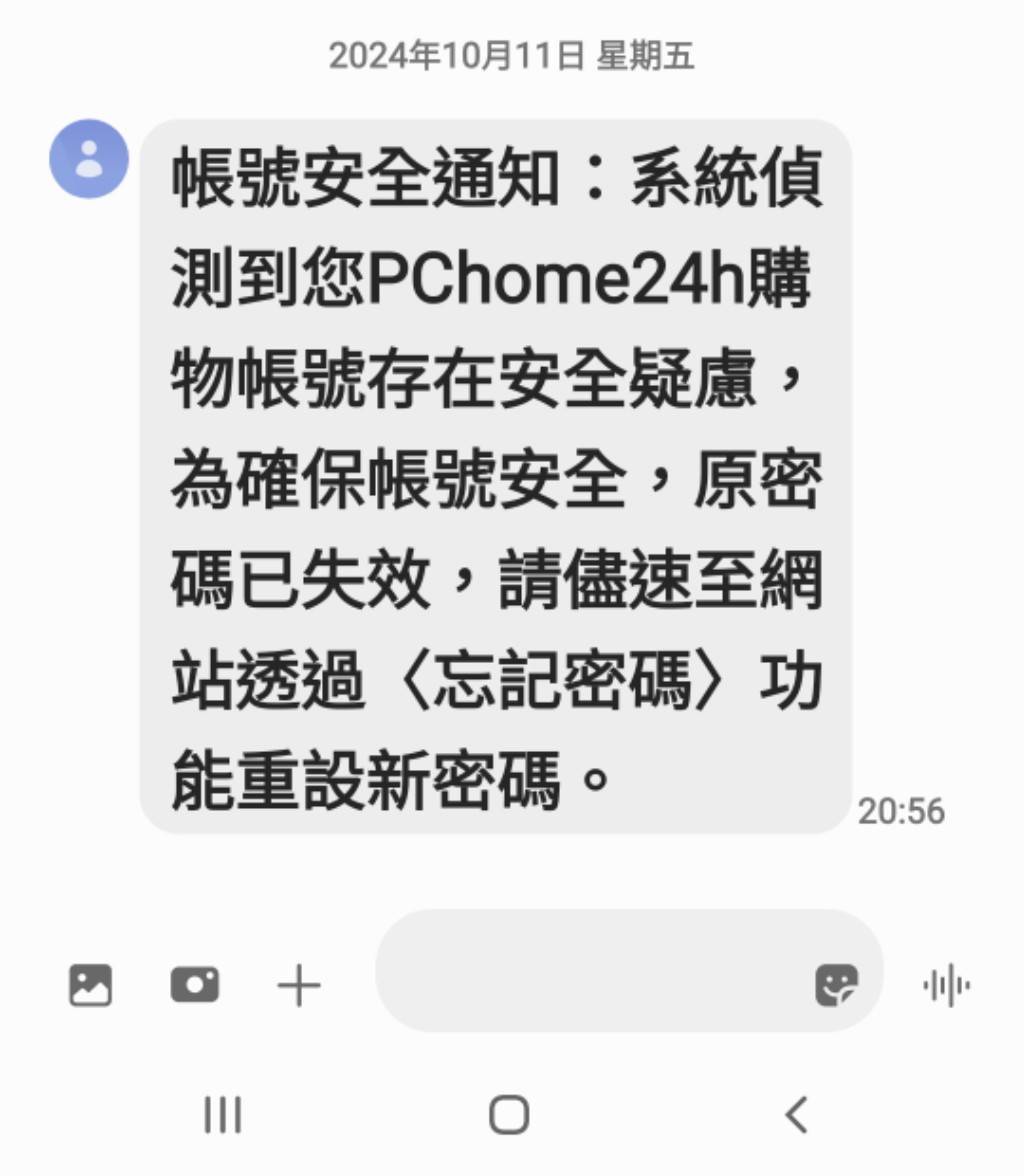Launch the camera to attach a photo
1024x1176 pixels.
(194, 986)
